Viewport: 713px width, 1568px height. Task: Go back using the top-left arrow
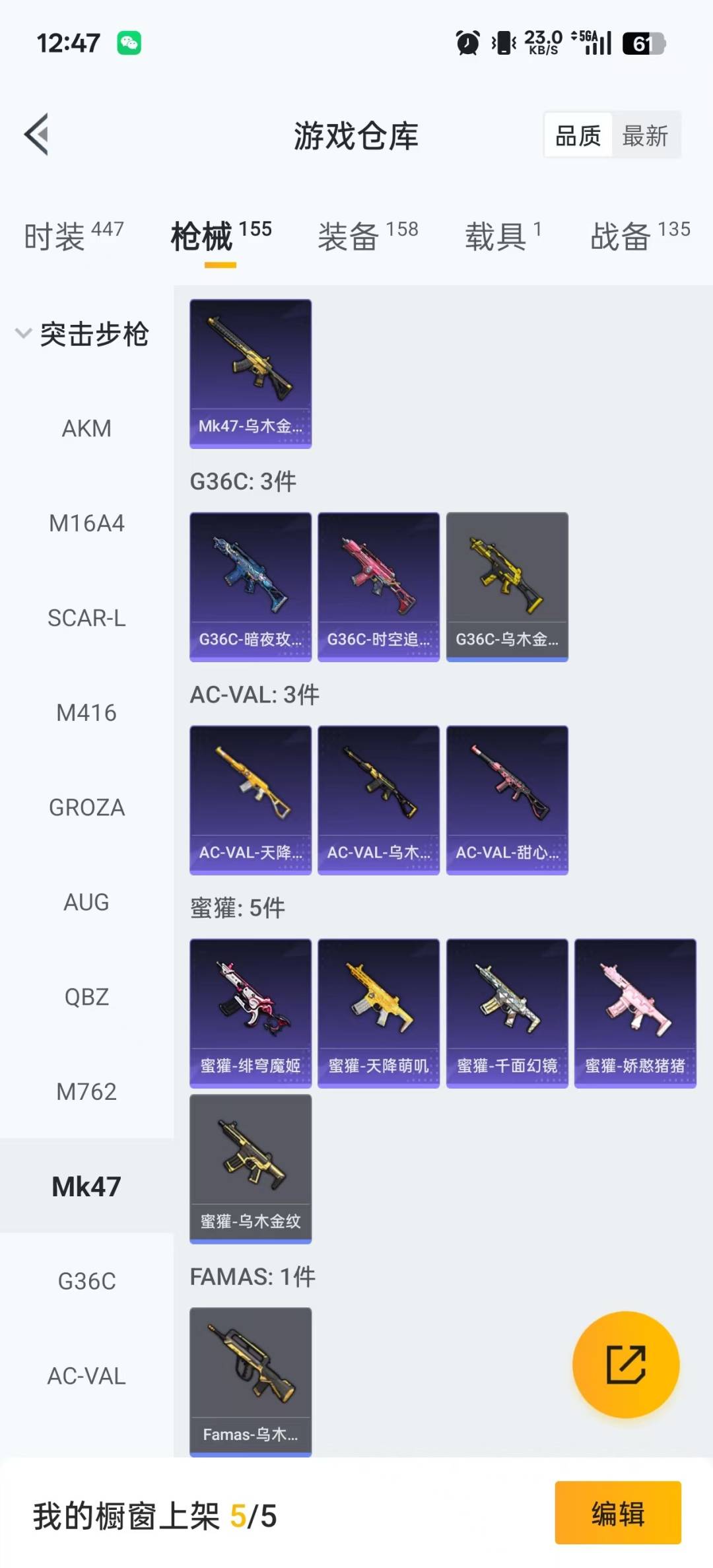coord(37,135)
